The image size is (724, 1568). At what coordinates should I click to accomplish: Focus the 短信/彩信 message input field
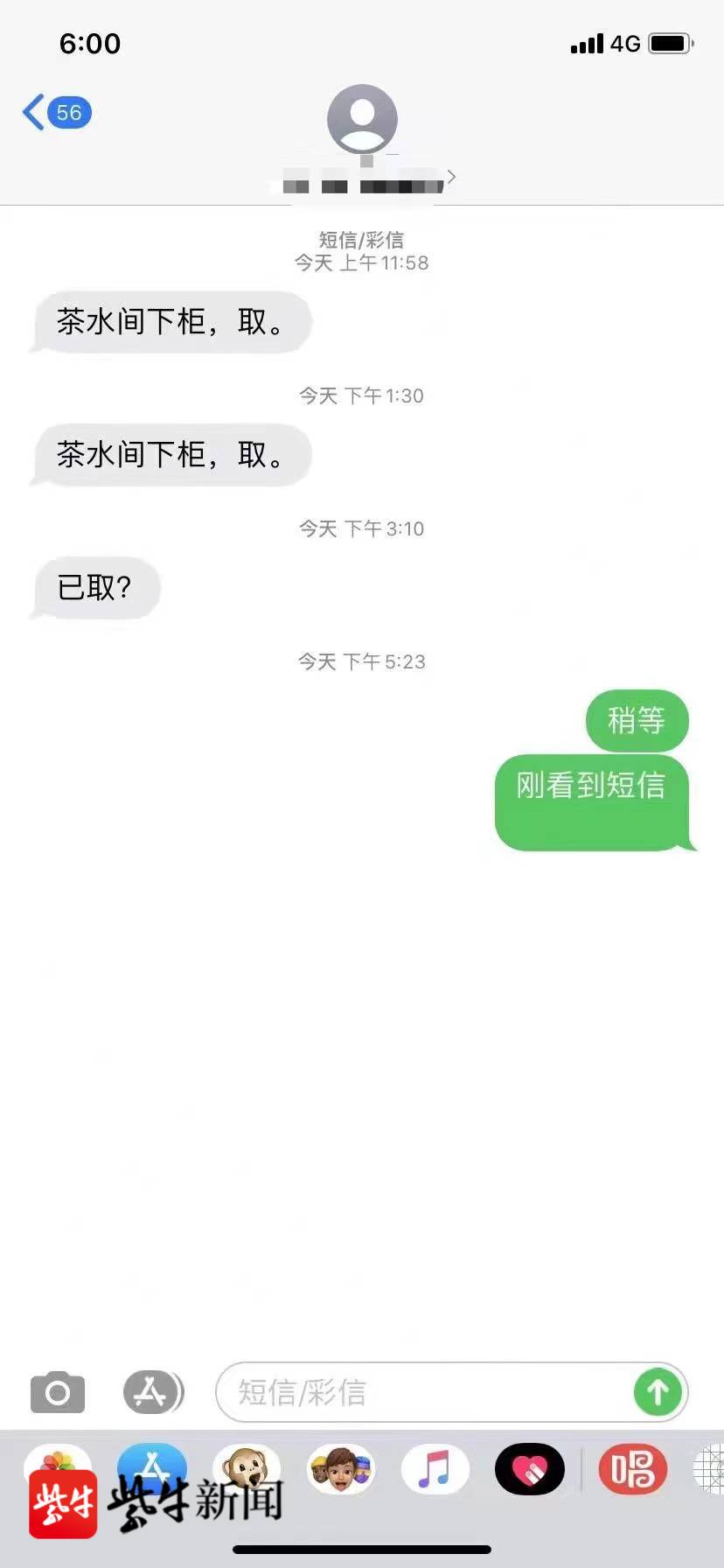pos(420,1391)
